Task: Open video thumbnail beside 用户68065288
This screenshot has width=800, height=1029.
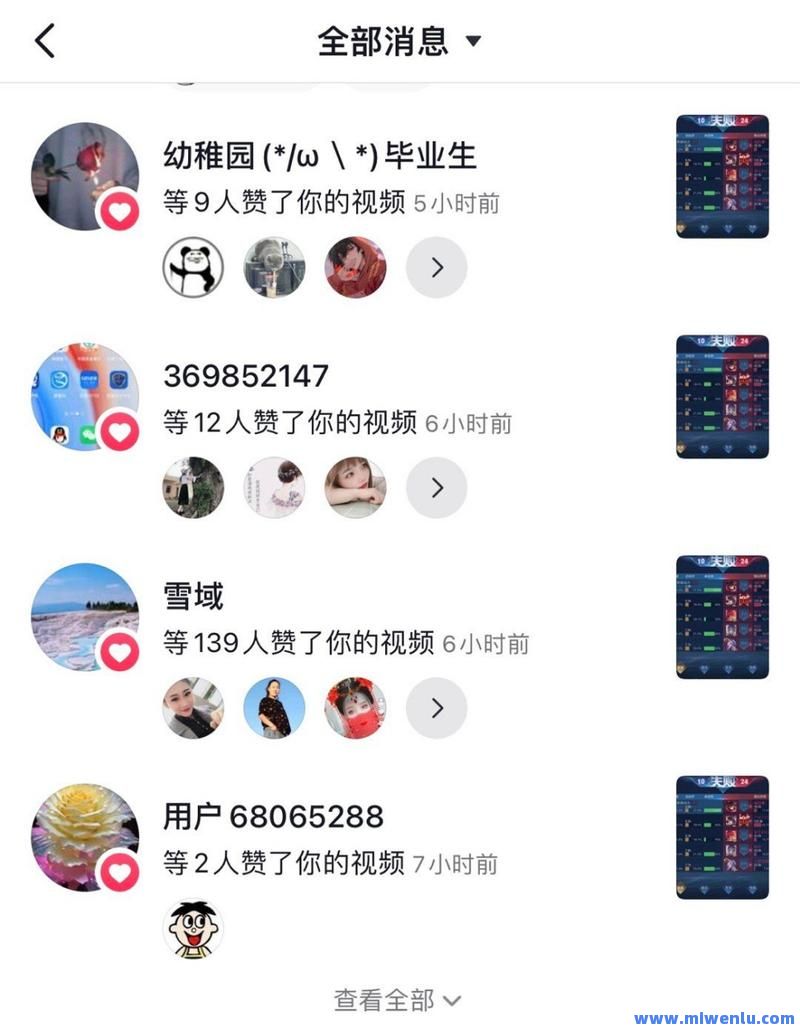Action: pyautogui.click(x=722, y=837)
